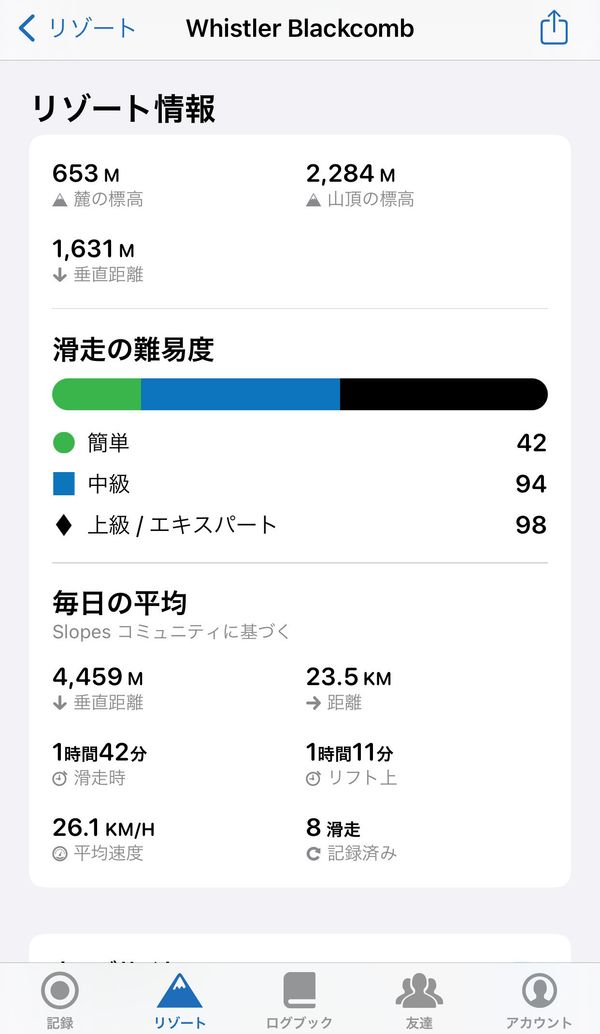This screenshot has height=1034, width=600.
Task: Select the リゾート tab
Action: 180,1000
